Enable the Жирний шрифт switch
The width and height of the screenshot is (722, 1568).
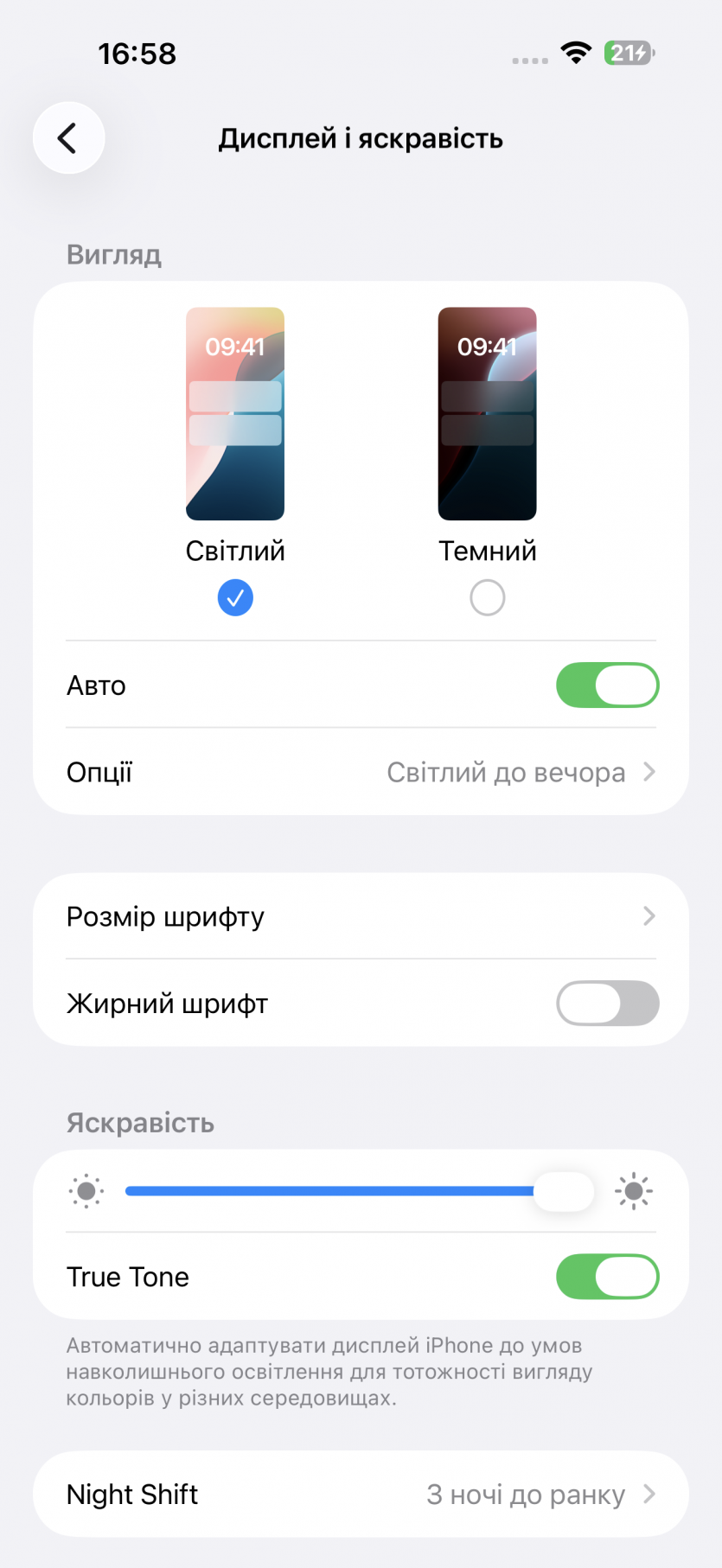[607, 1004]
